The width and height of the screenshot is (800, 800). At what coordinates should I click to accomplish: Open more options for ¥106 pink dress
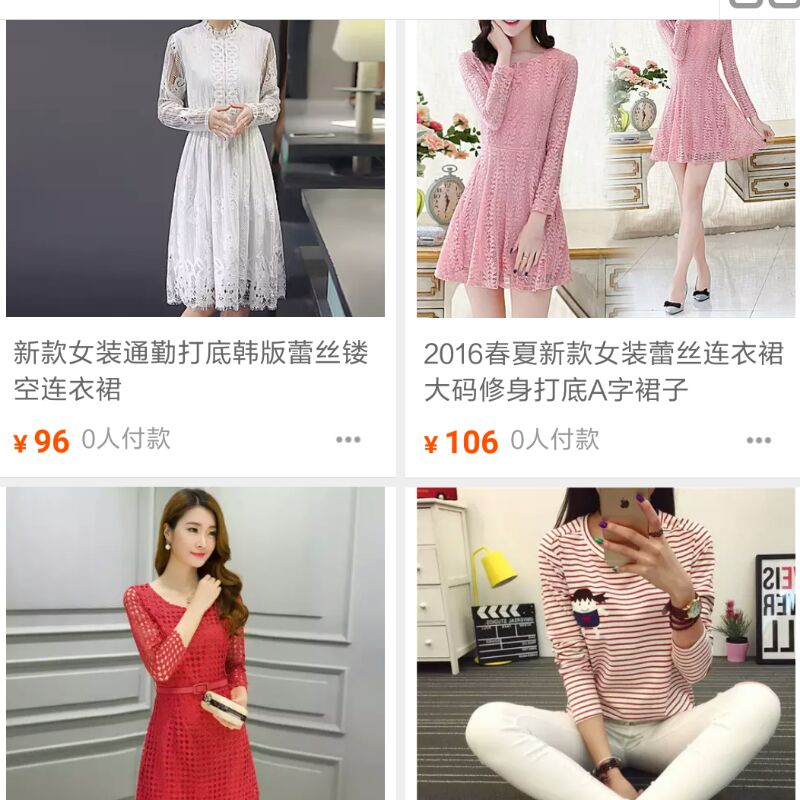[x=759, y=440]
